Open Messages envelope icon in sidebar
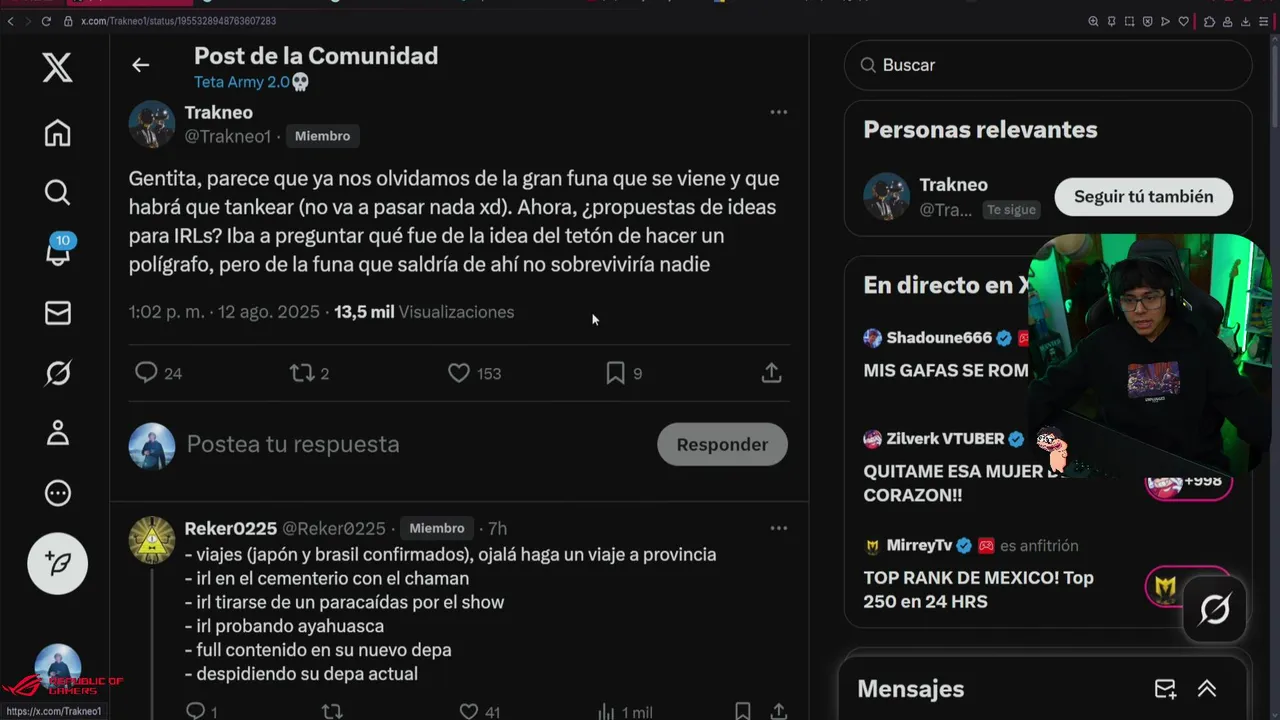 pos(58,313)
